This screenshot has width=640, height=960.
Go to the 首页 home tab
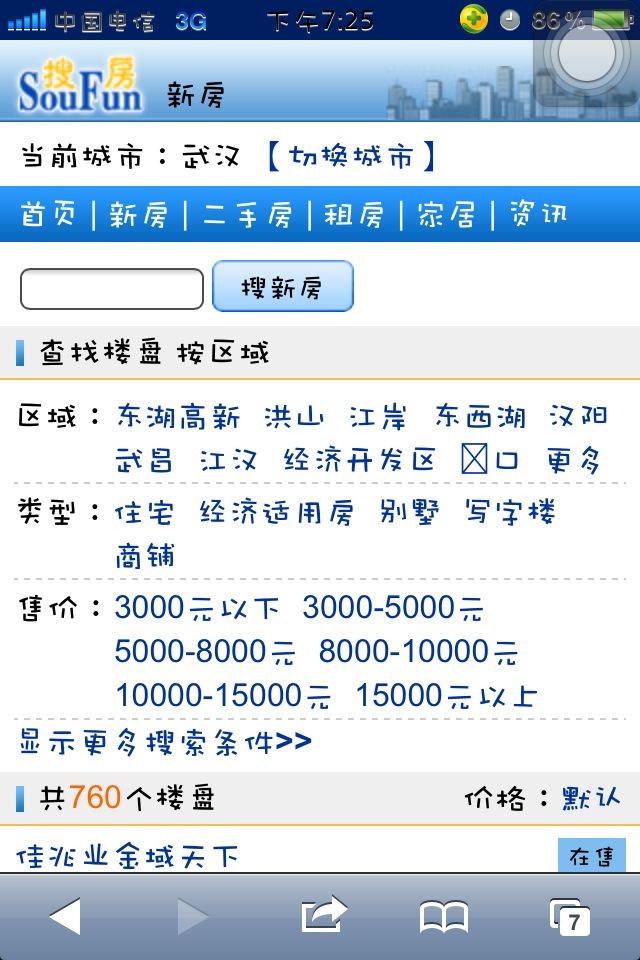click(x=48, y=214)
